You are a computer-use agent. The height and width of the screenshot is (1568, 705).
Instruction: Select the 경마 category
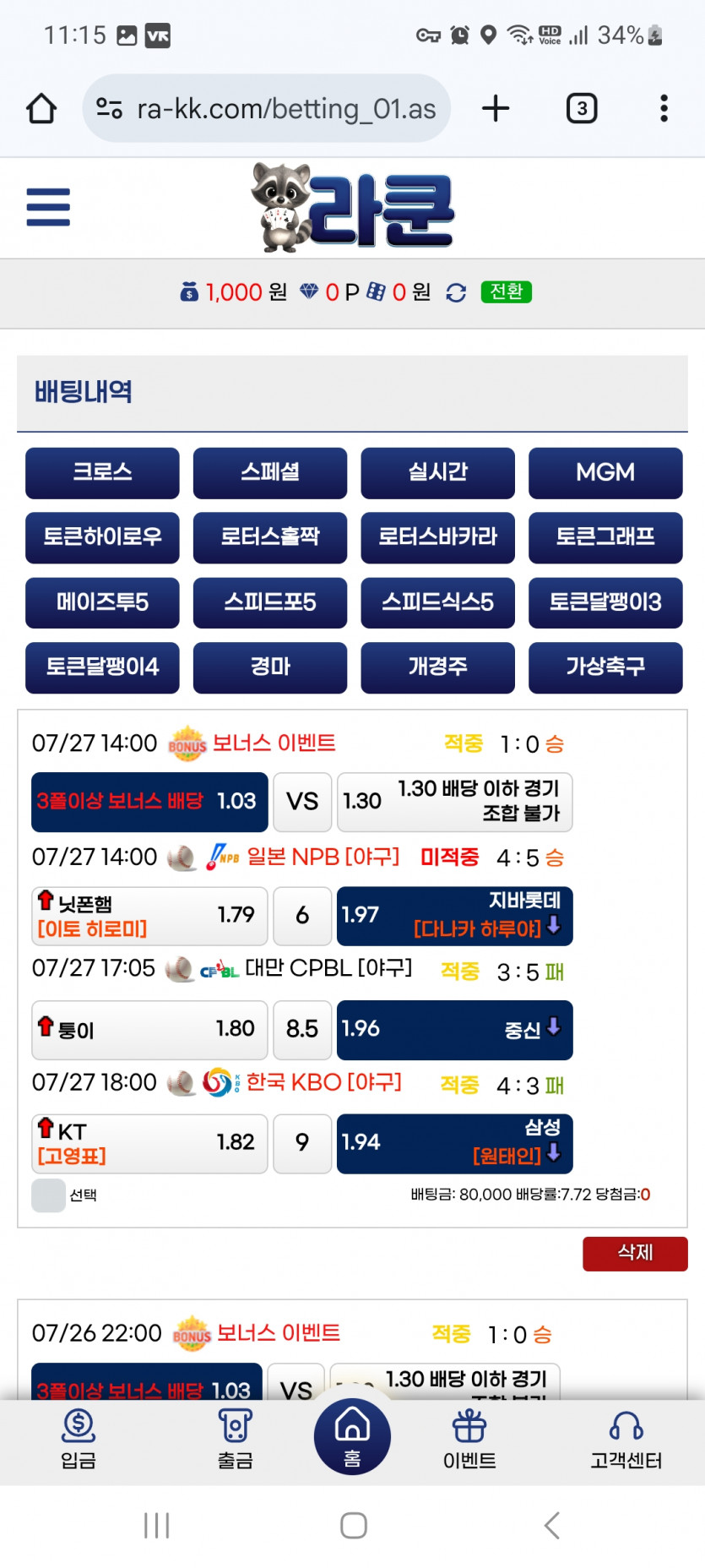tap(270, 667)
